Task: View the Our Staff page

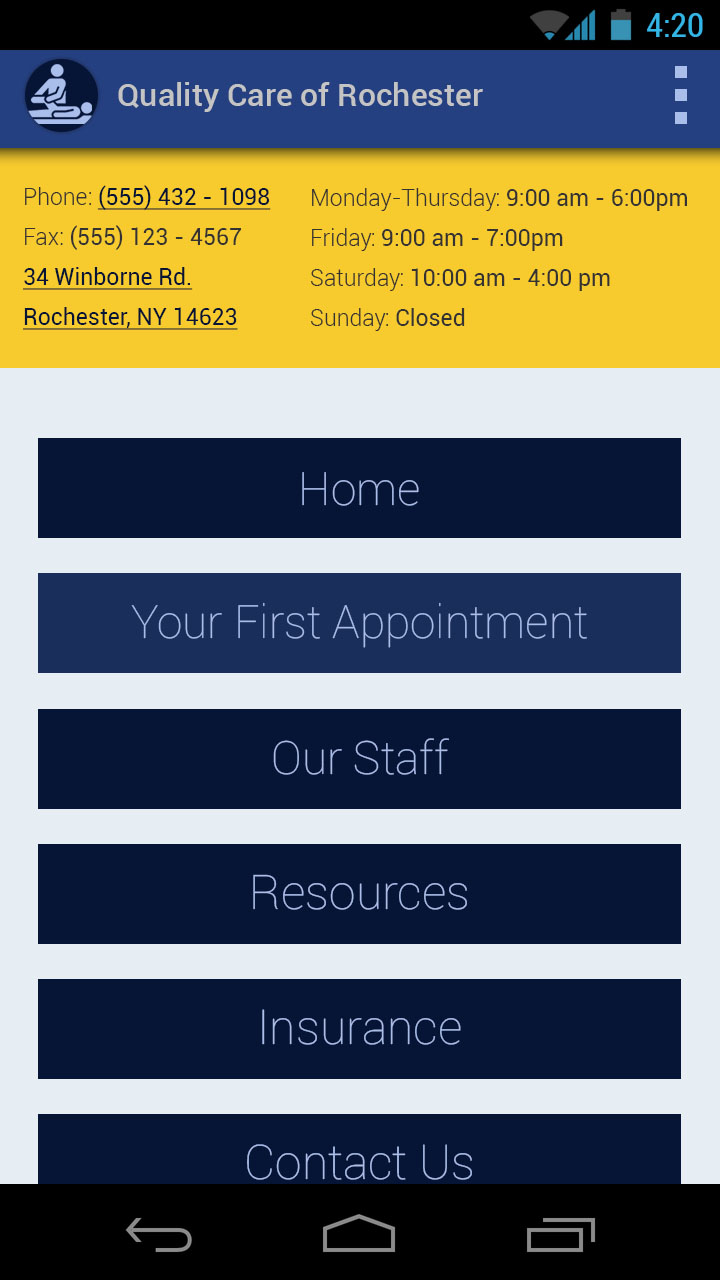Action: tap(359, 758)
